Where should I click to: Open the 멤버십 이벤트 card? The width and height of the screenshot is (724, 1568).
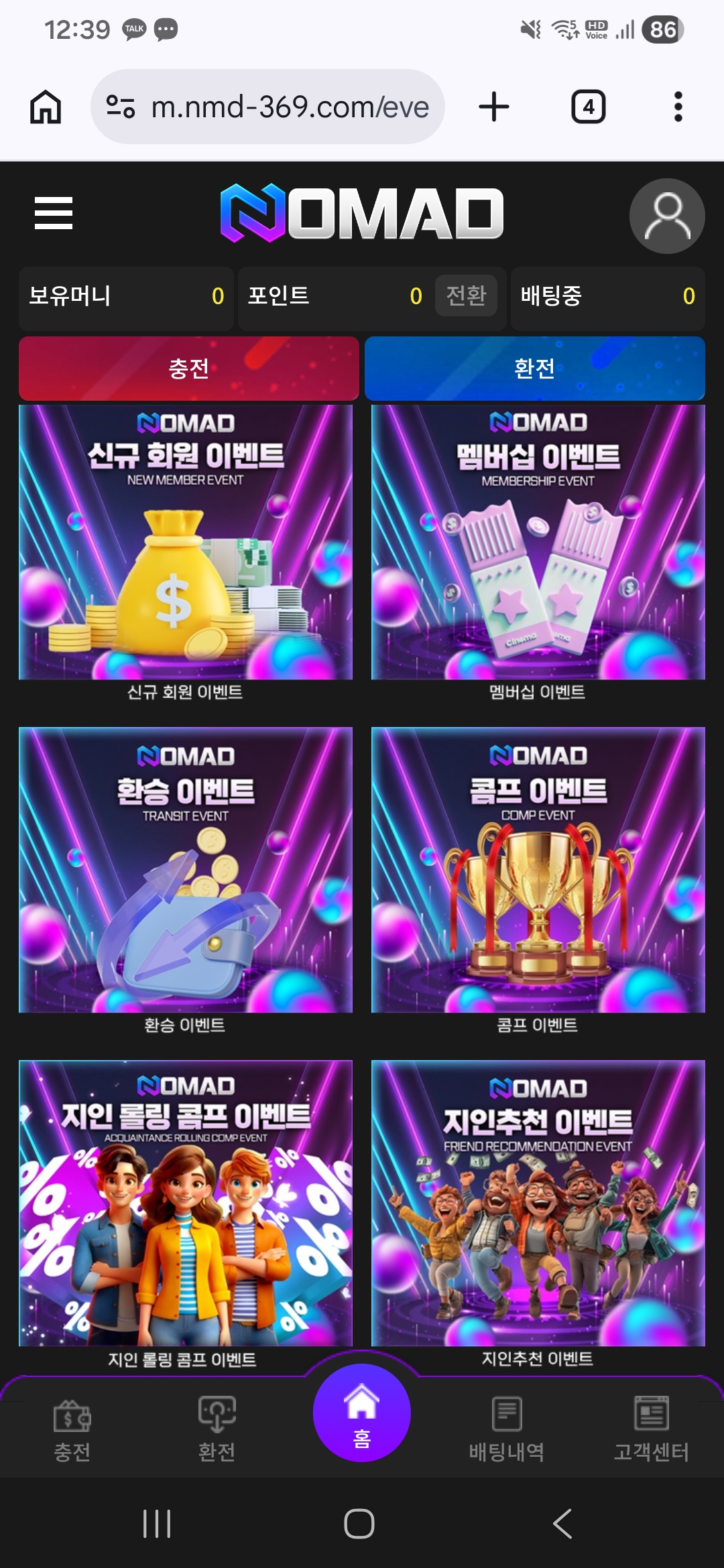(x=538, y=543)
